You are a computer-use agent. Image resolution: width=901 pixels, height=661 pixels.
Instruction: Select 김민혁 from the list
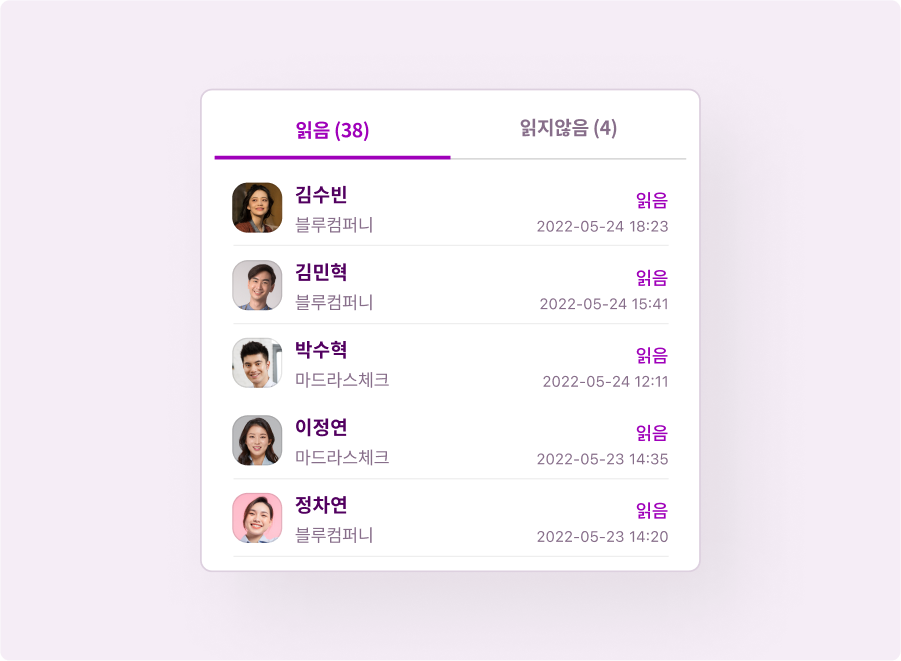(450, 286)
